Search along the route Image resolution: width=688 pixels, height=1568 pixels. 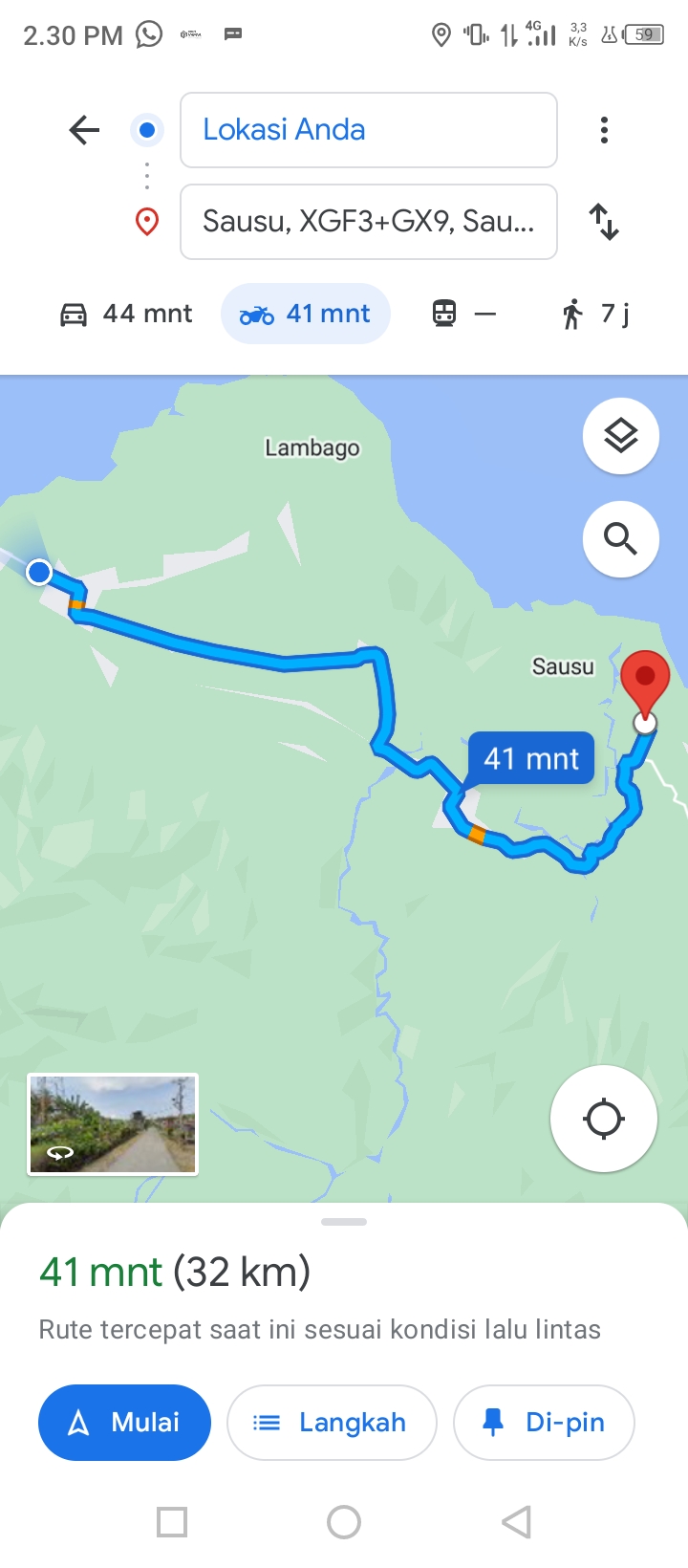point(621,539)
